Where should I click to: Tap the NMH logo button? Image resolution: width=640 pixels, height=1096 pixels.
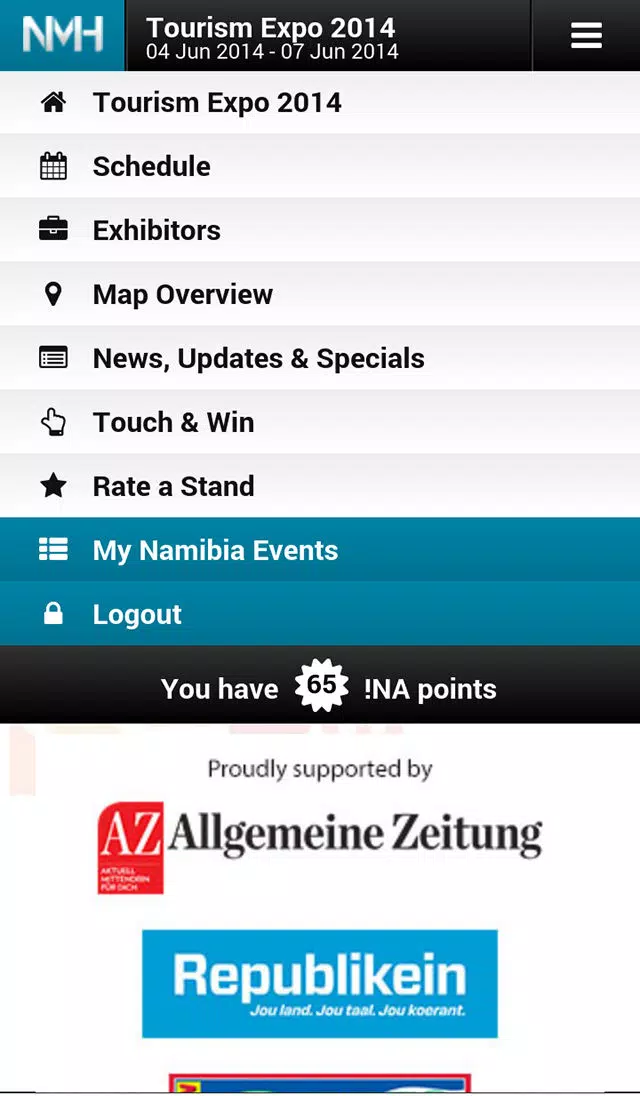click(x=62, y=35)
